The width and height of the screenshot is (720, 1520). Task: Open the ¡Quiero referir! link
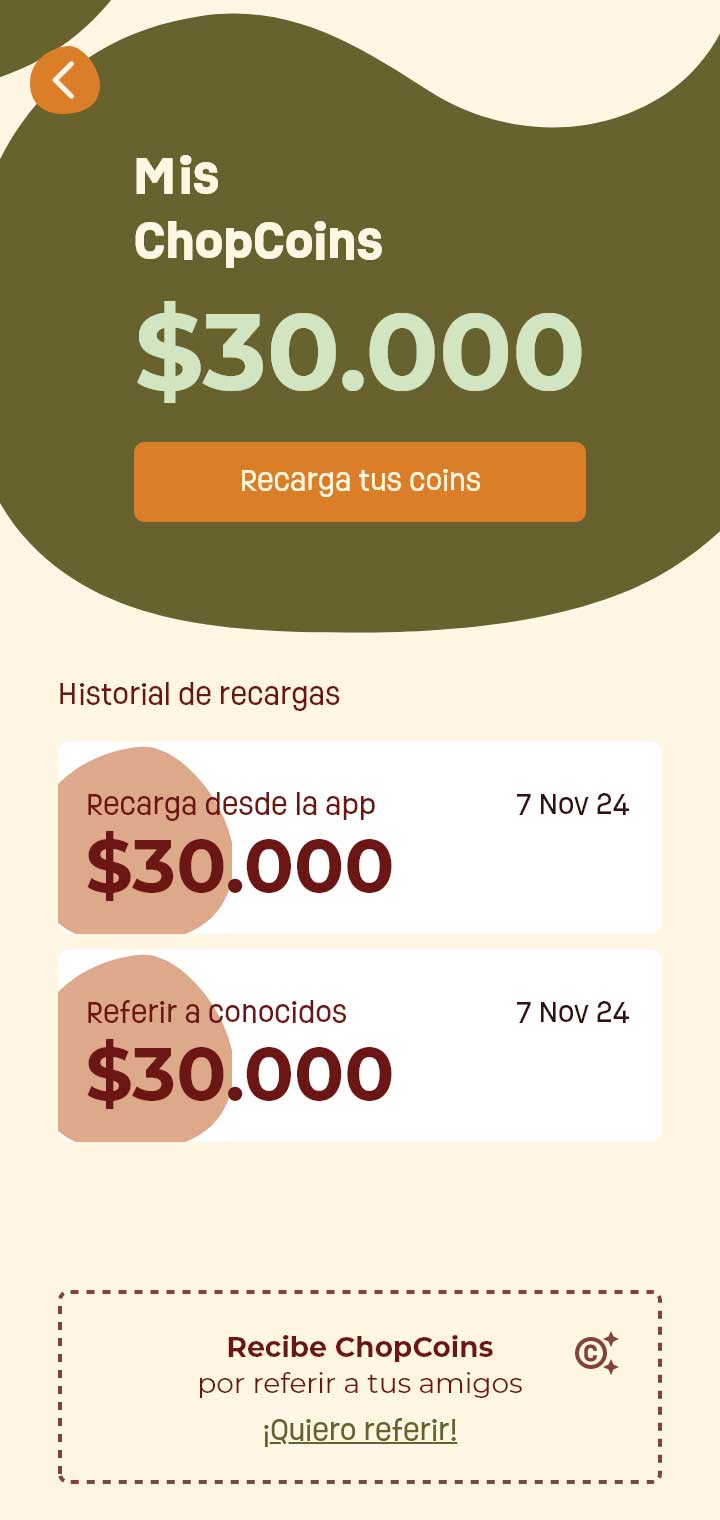360,1430
